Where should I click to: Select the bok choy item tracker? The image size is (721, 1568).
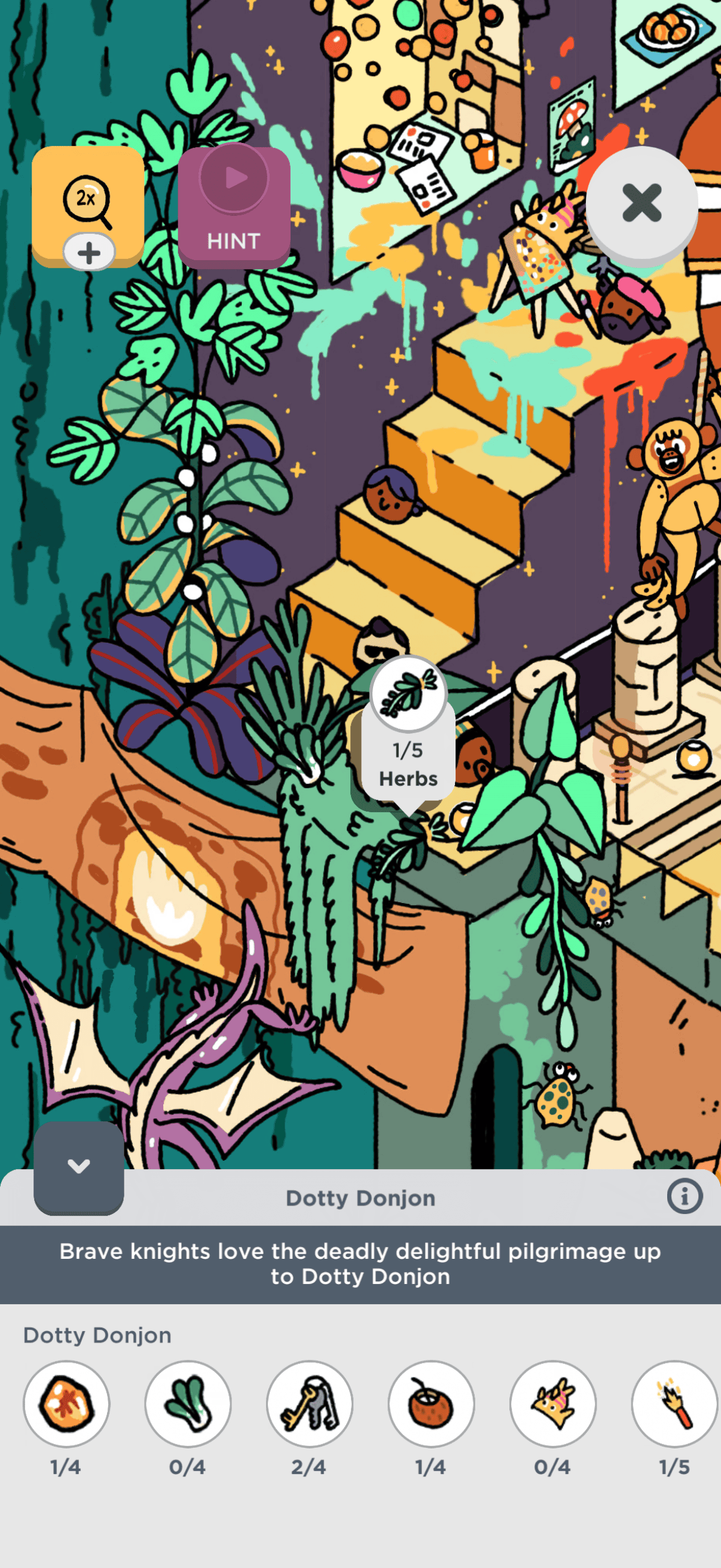[x=187, y=1403]
